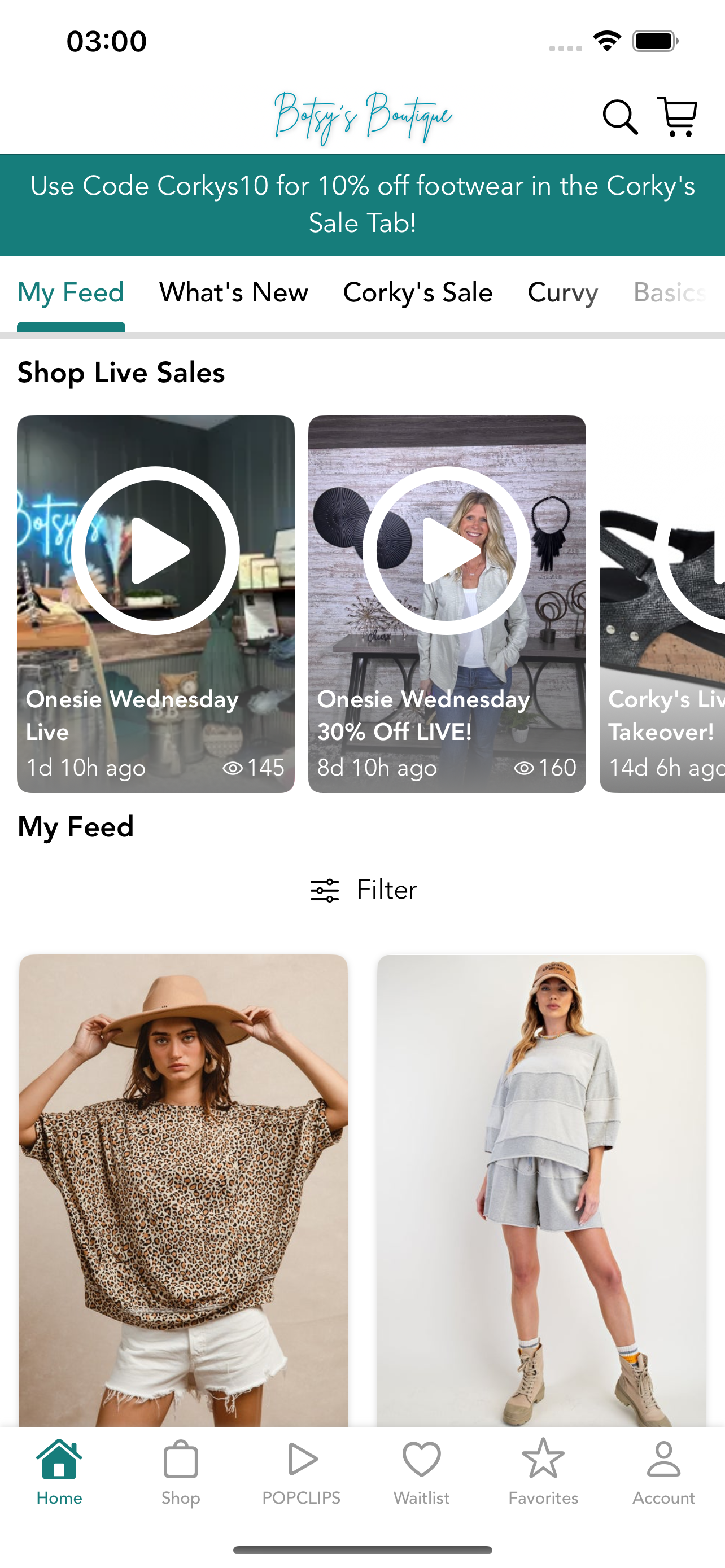Tap the Corkys10 promo banner
Image resolution: width=725 pixels, height=1568 pixels.
[x=363, y=204]
